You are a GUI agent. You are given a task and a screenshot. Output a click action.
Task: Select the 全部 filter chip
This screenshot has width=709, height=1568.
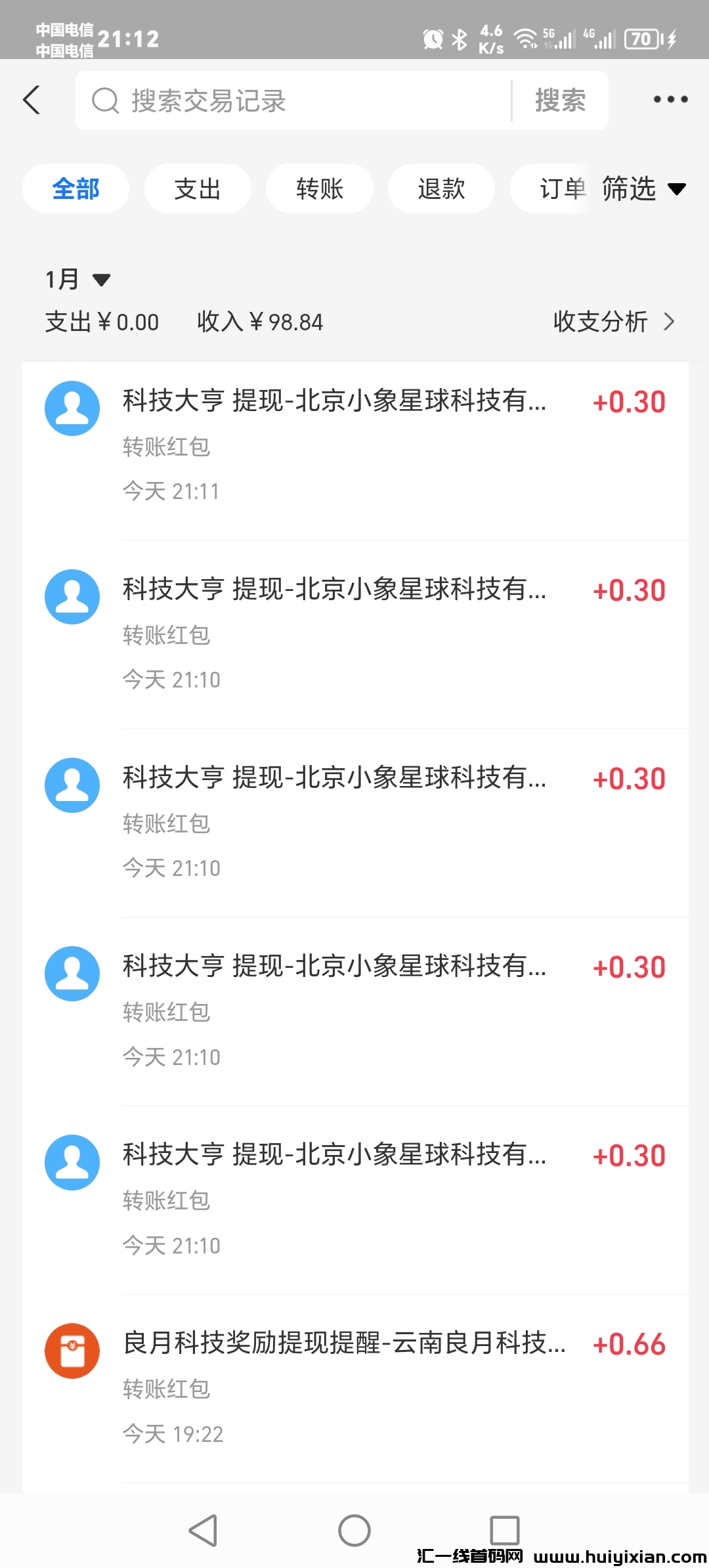[x=75, y=189]
